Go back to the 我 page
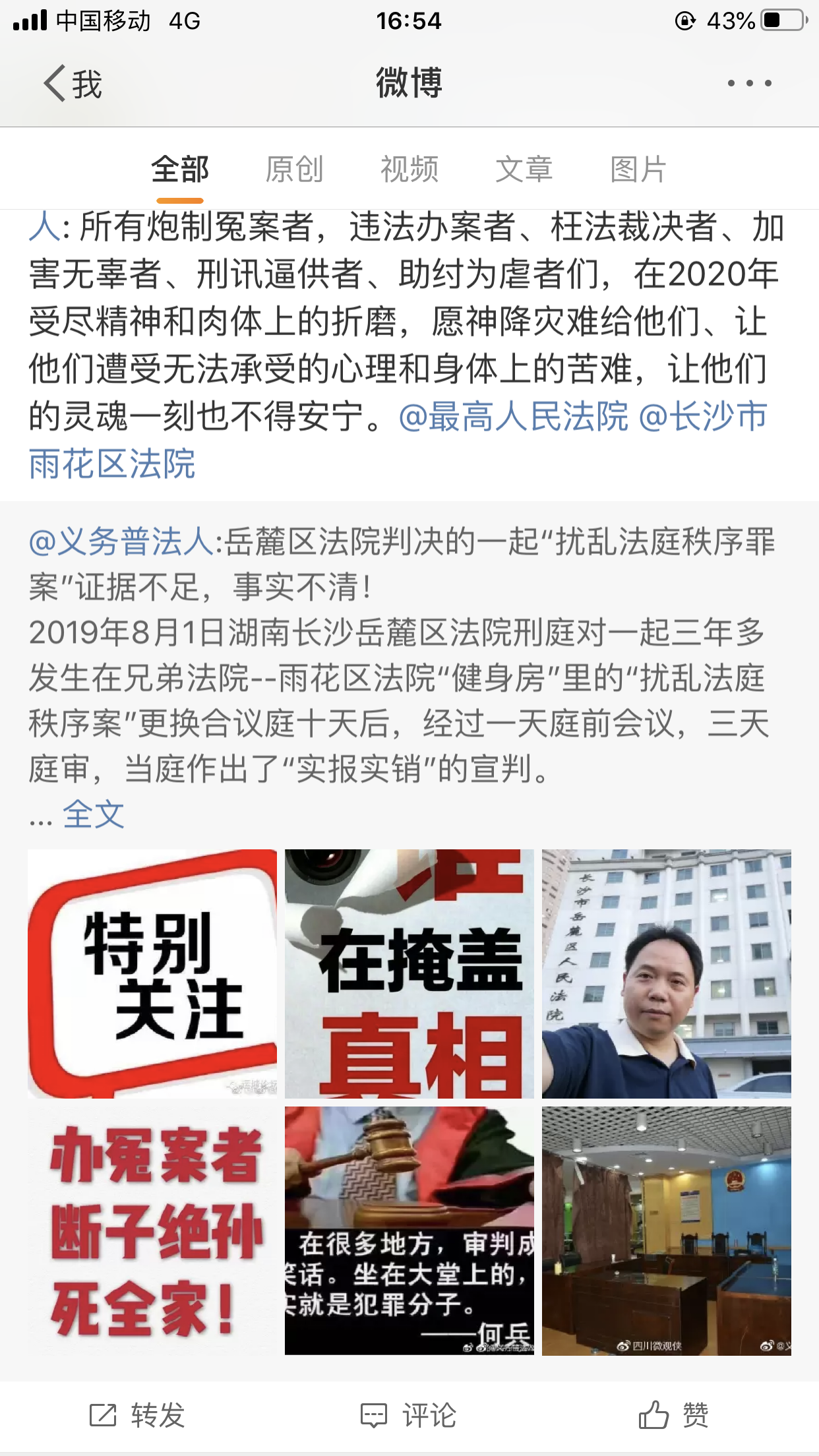Screen dimensions: 819x1456 pyautogui.click(x=73, y=84)
